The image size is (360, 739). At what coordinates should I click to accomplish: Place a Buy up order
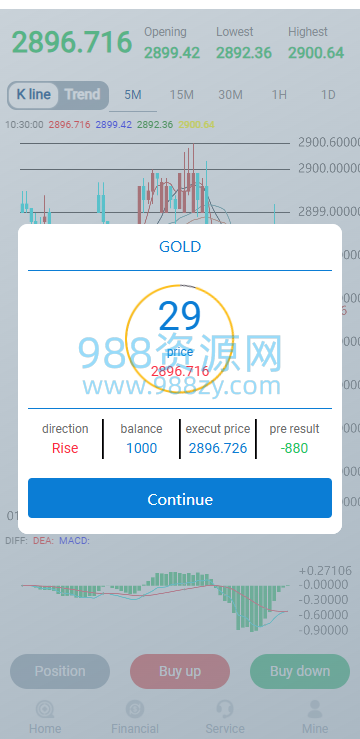point(180,671)
